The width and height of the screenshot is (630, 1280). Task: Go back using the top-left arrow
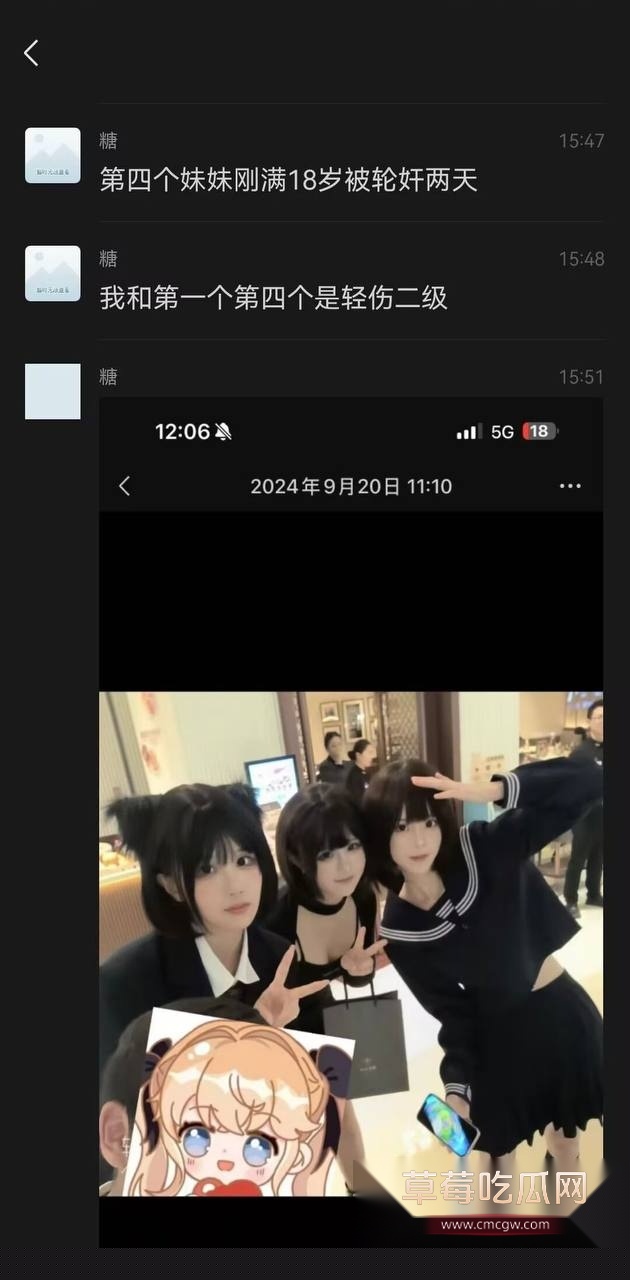[x=31, y=53]
